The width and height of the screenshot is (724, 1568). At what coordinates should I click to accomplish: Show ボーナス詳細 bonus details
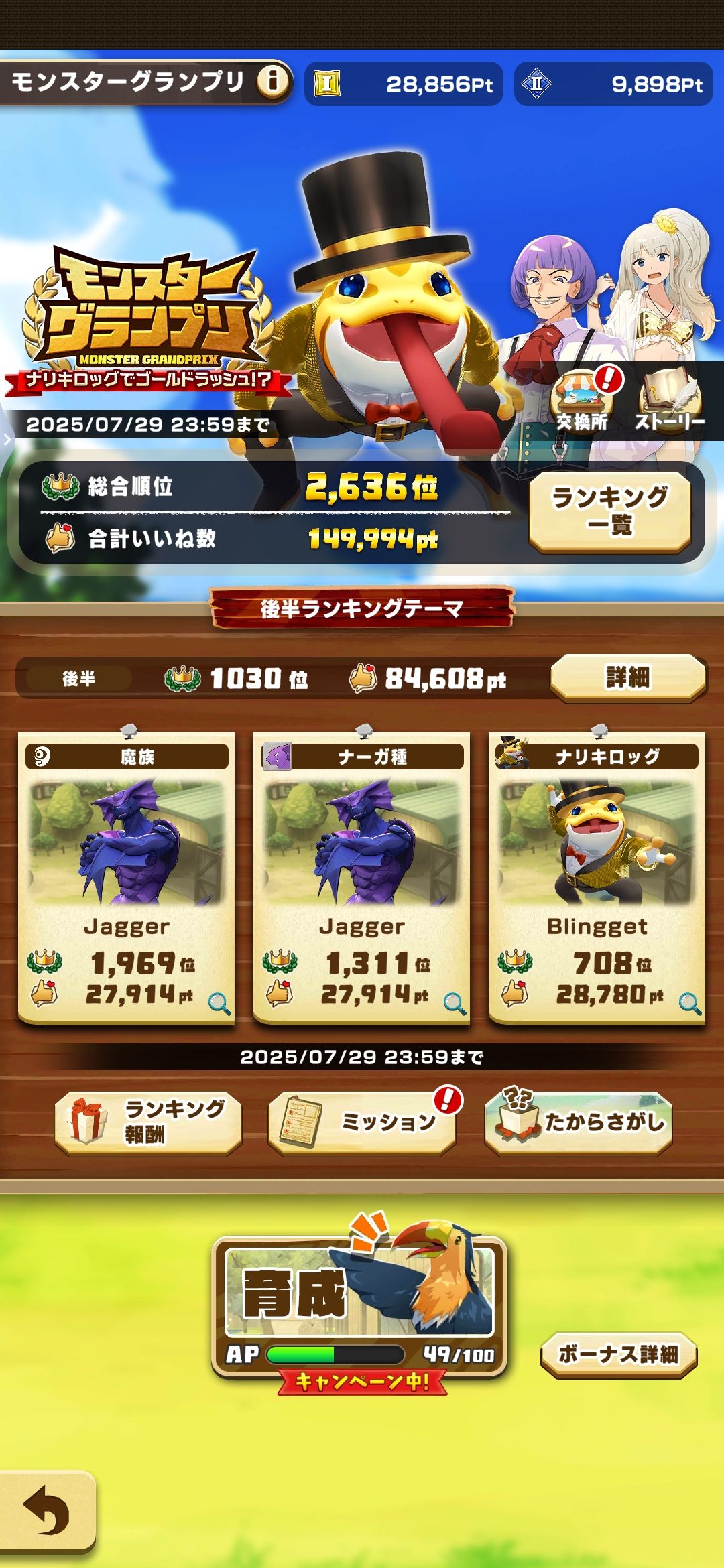[618, 1354]
